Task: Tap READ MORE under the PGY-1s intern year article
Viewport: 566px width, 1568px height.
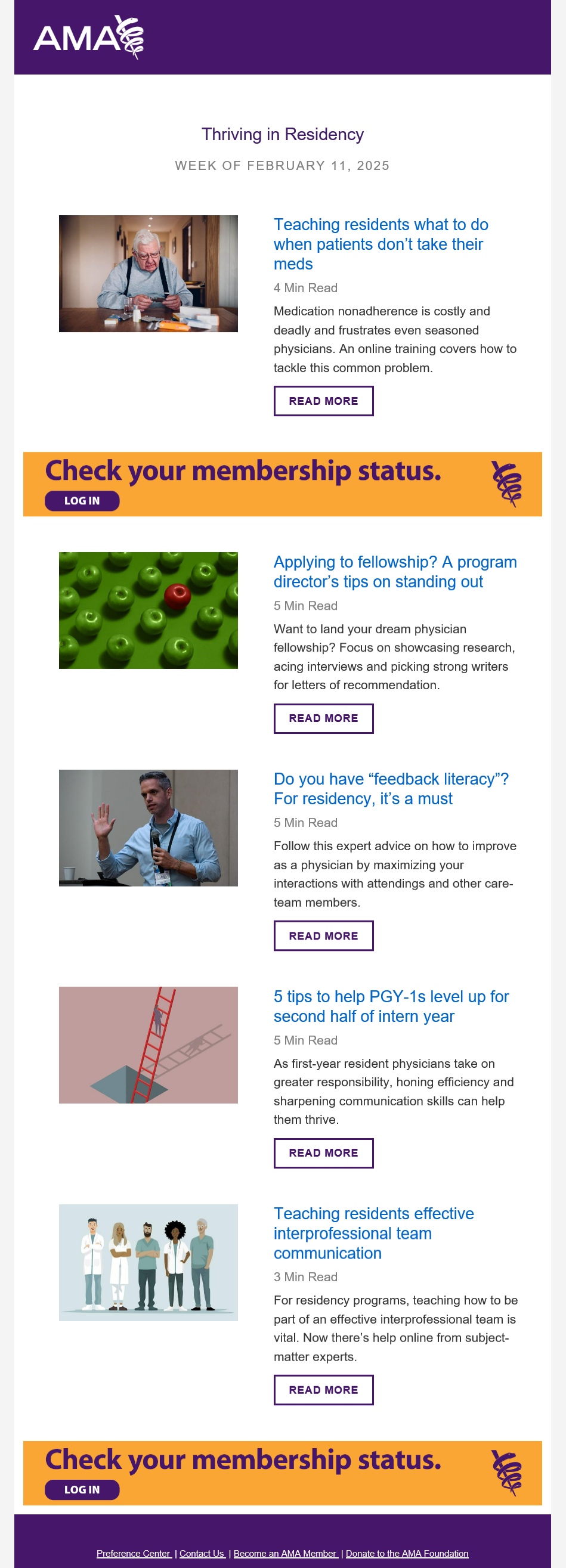Action: tap(323, 1154)
